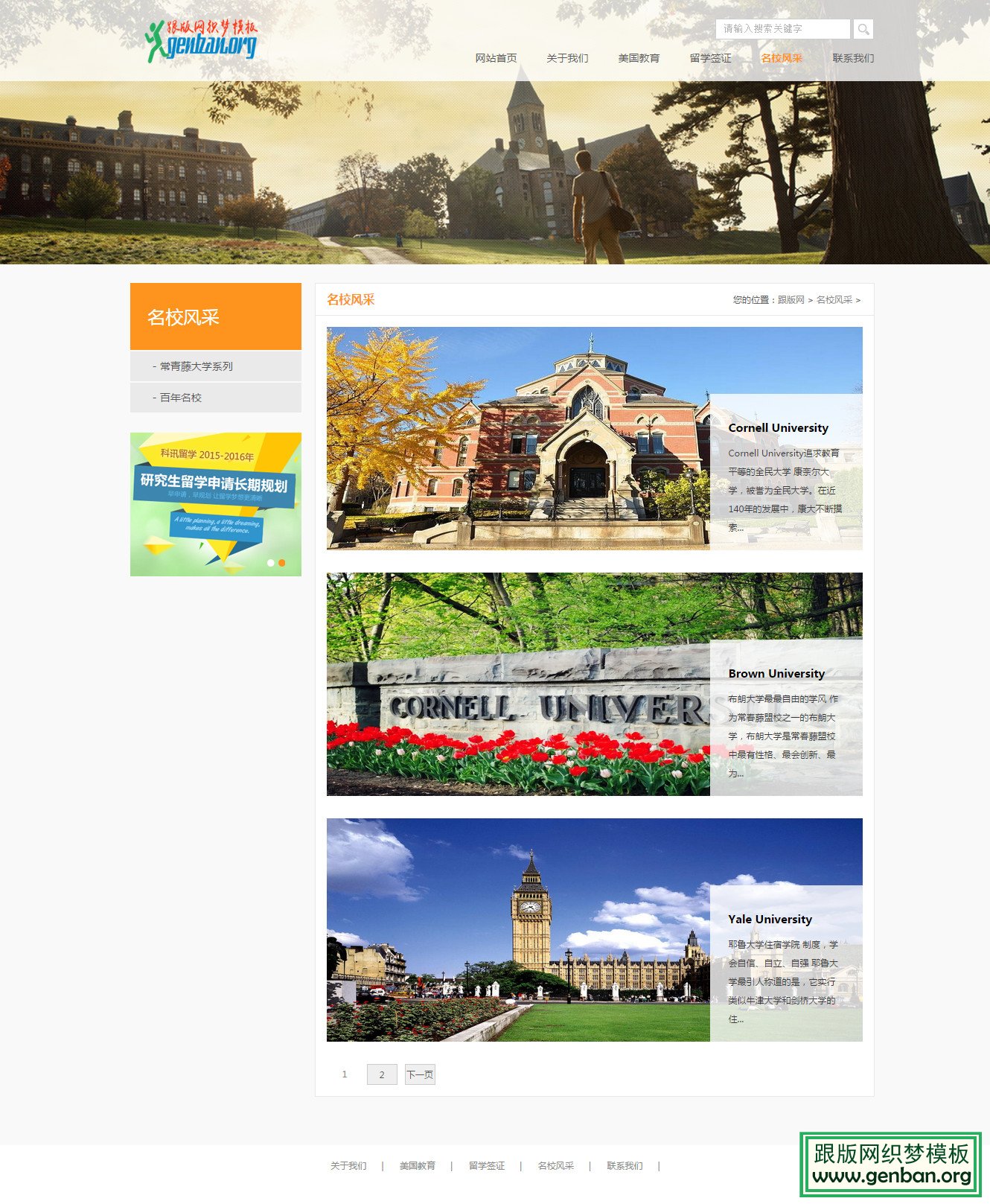The image size is (990, 1204).
Task: Select 留学签证 in top navigation
Action: 710,58
